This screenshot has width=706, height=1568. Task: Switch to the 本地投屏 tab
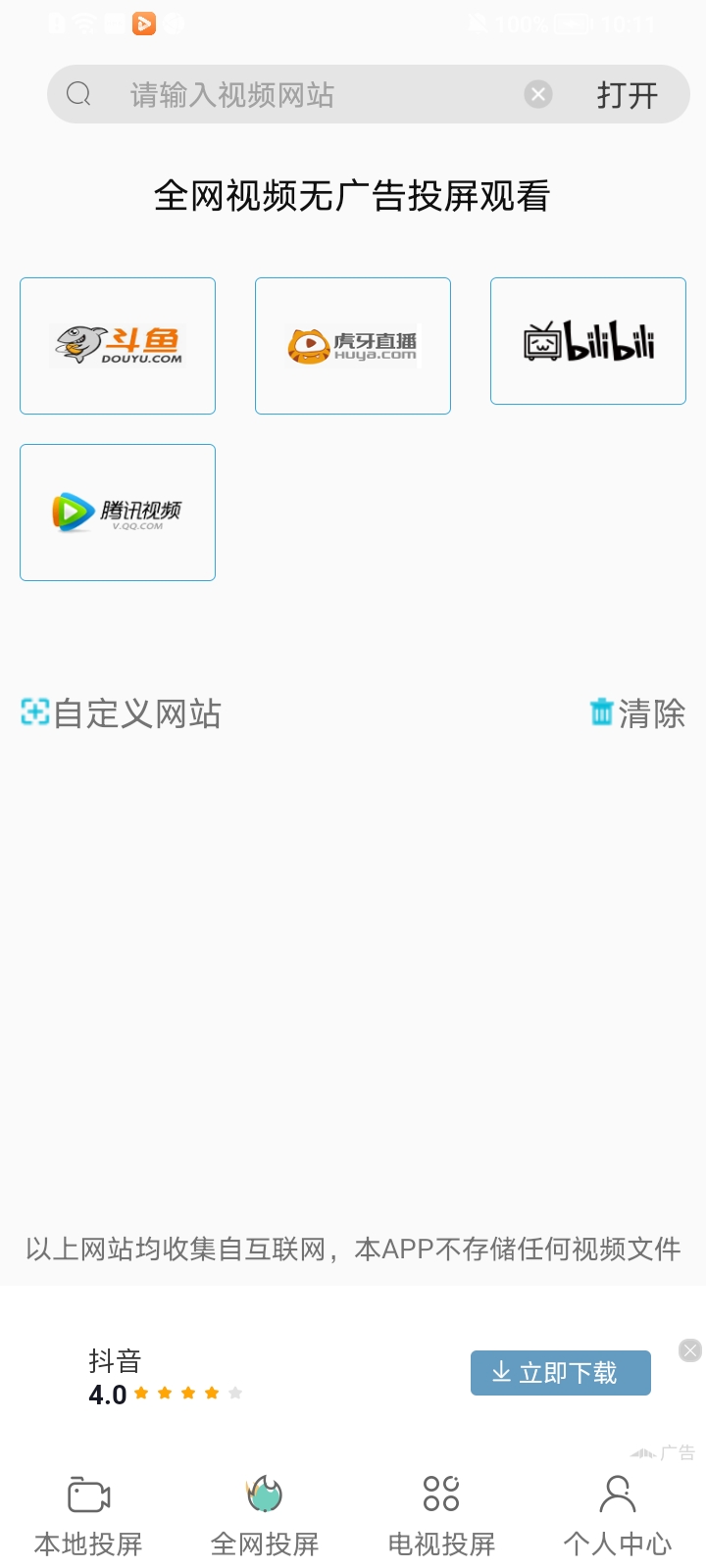pos(88,1515)
